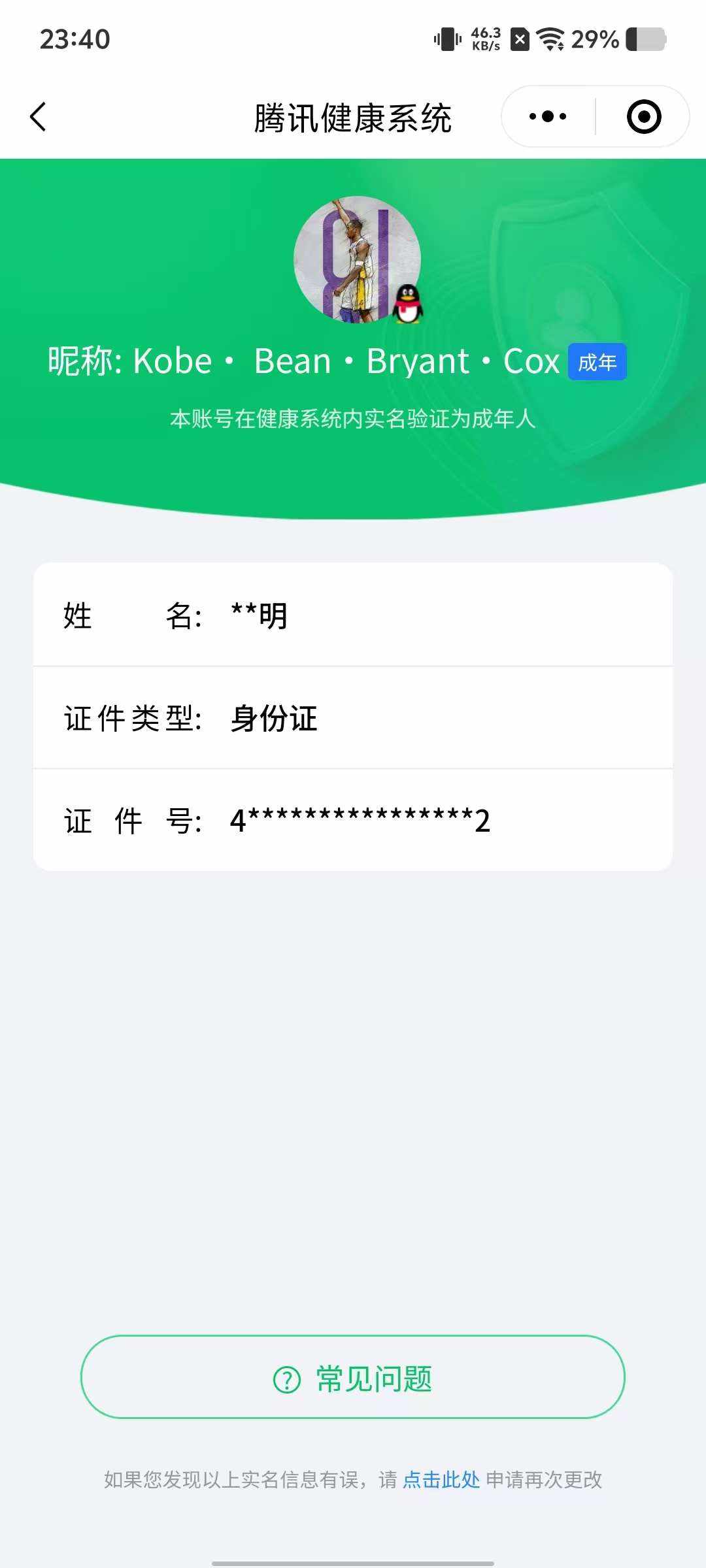The image size is (706, 1568).
Task: Tap the network speed indicator 46.3 KB/s
Action: click(487, 41)
